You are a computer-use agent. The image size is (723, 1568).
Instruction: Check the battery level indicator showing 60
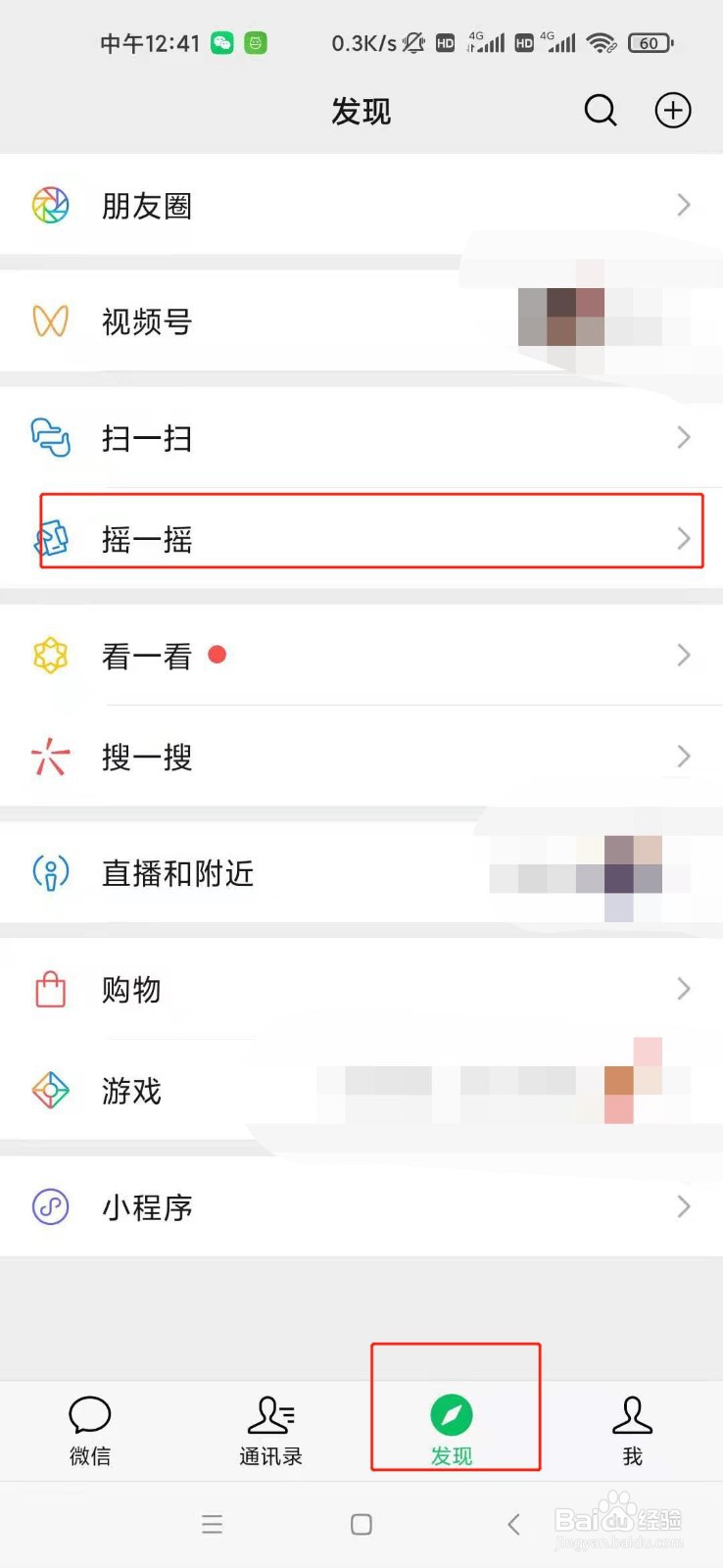point(650,42)
